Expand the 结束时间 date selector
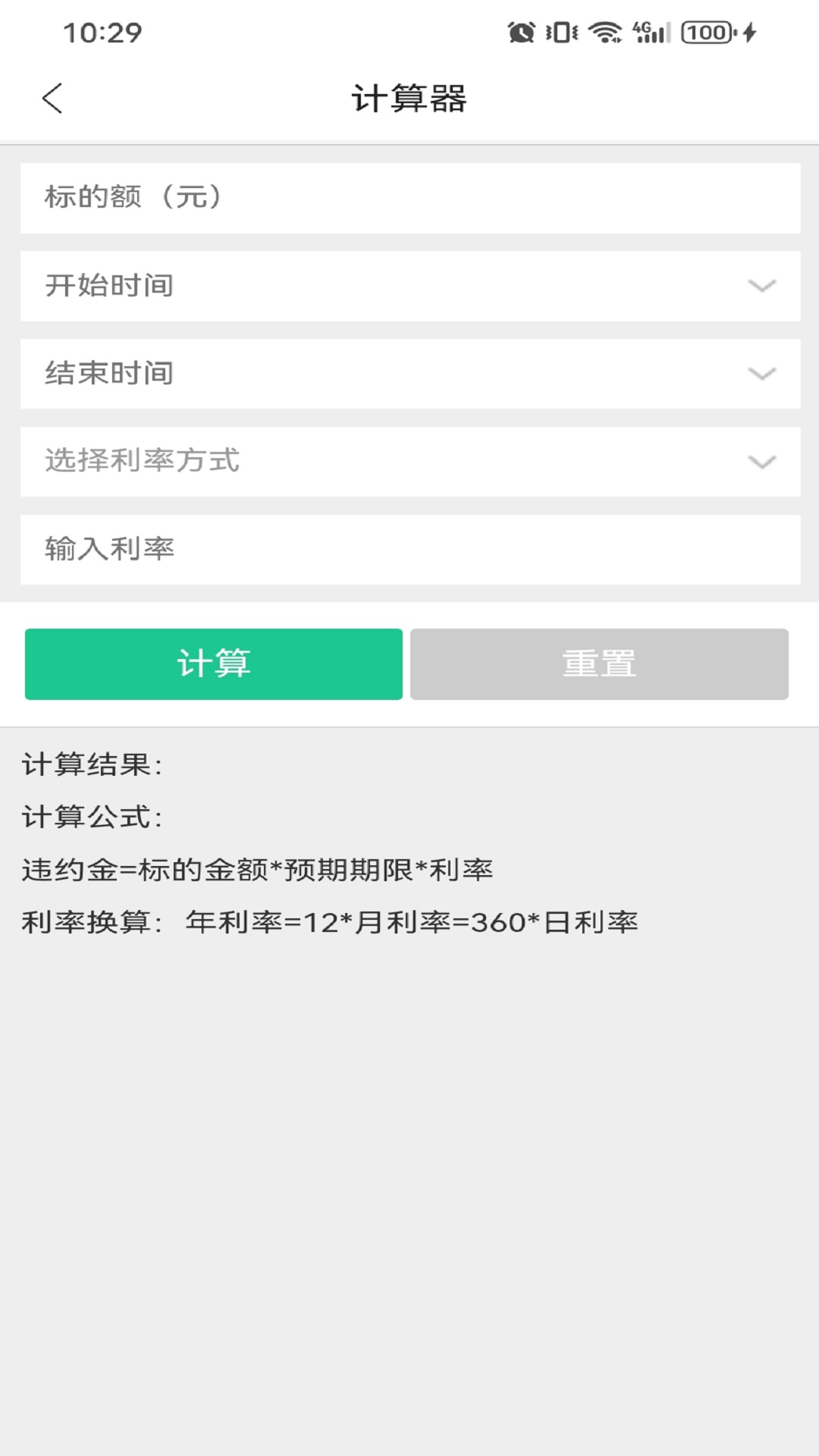 [409, 373]
